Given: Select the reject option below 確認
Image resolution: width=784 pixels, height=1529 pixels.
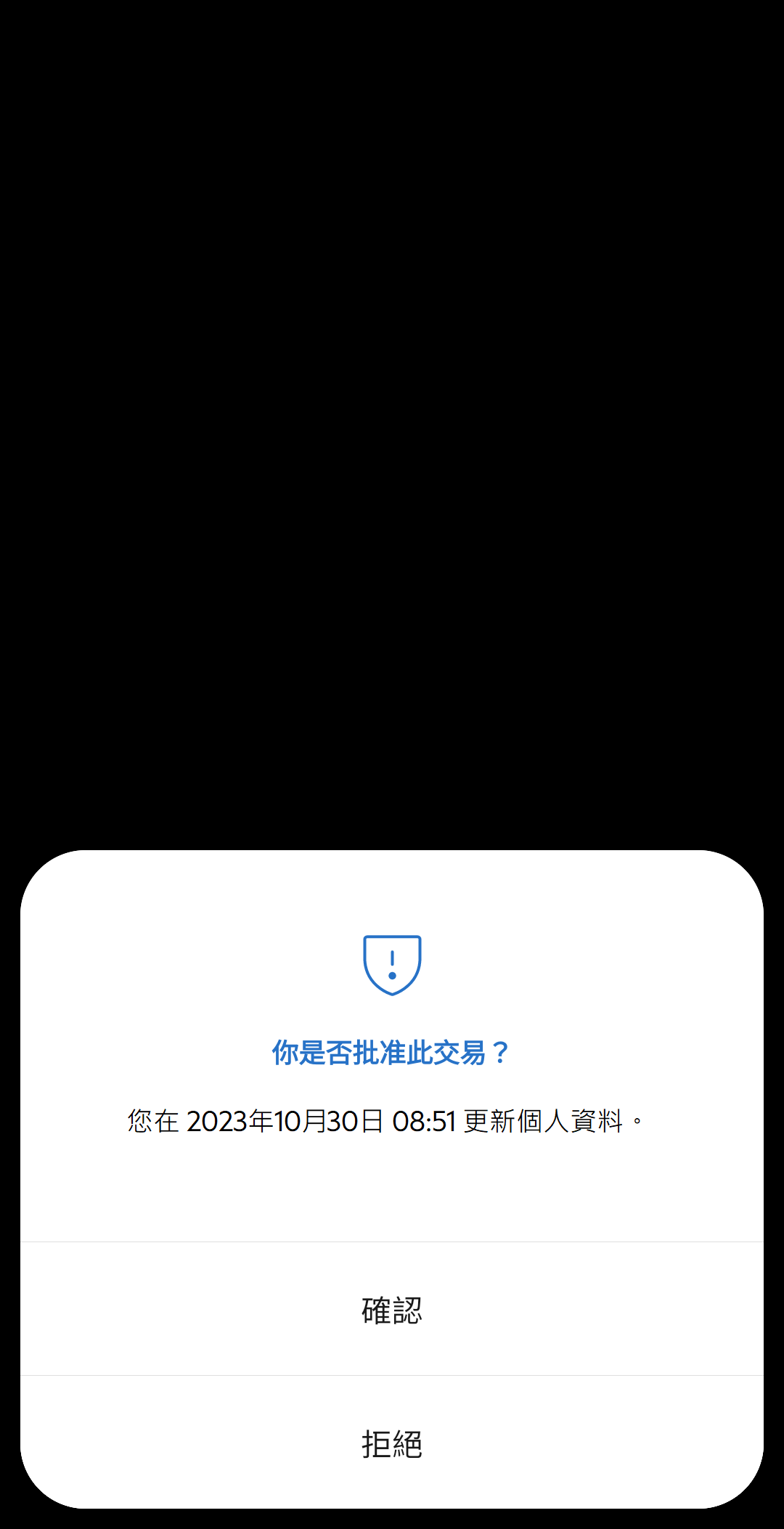Looking at the screenshot, I should click(x=392, y=1443).
